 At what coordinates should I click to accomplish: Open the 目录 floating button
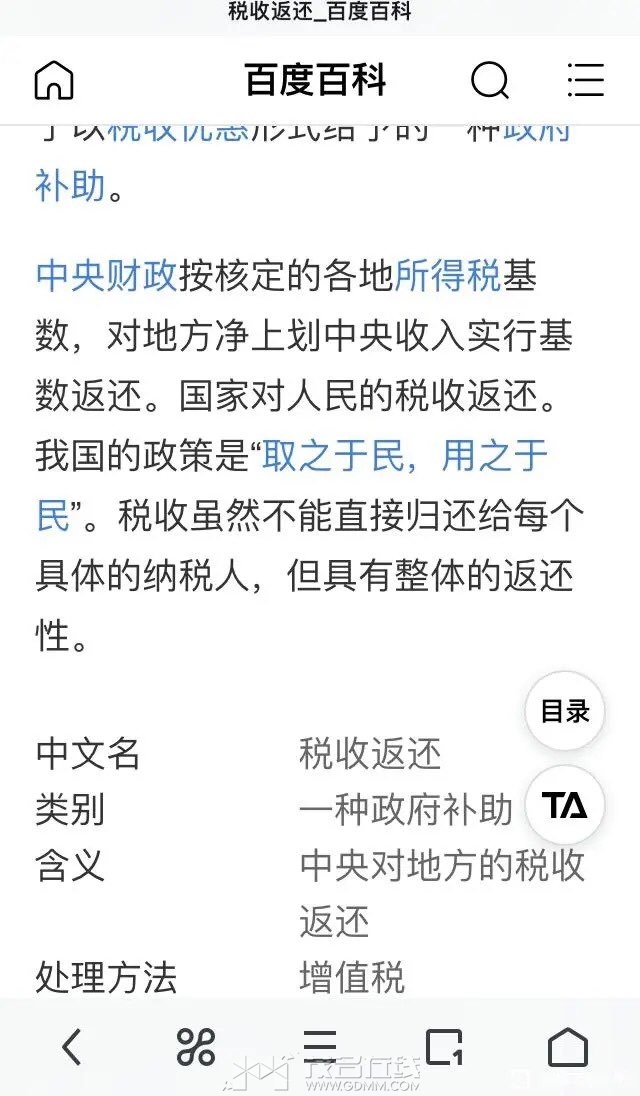tap(565, 711)
